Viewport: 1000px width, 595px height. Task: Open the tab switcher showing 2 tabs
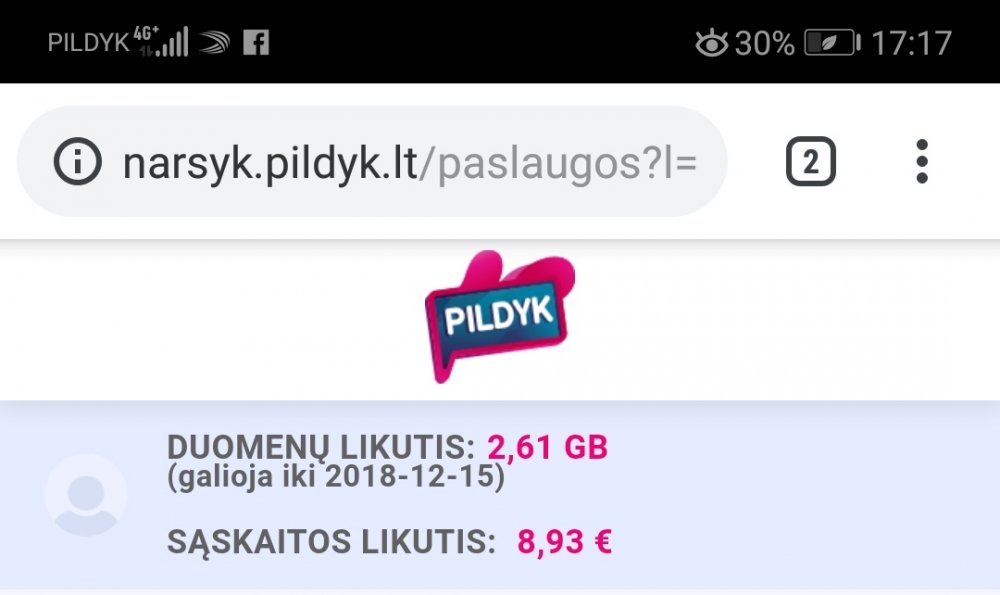tap(810, 162)
